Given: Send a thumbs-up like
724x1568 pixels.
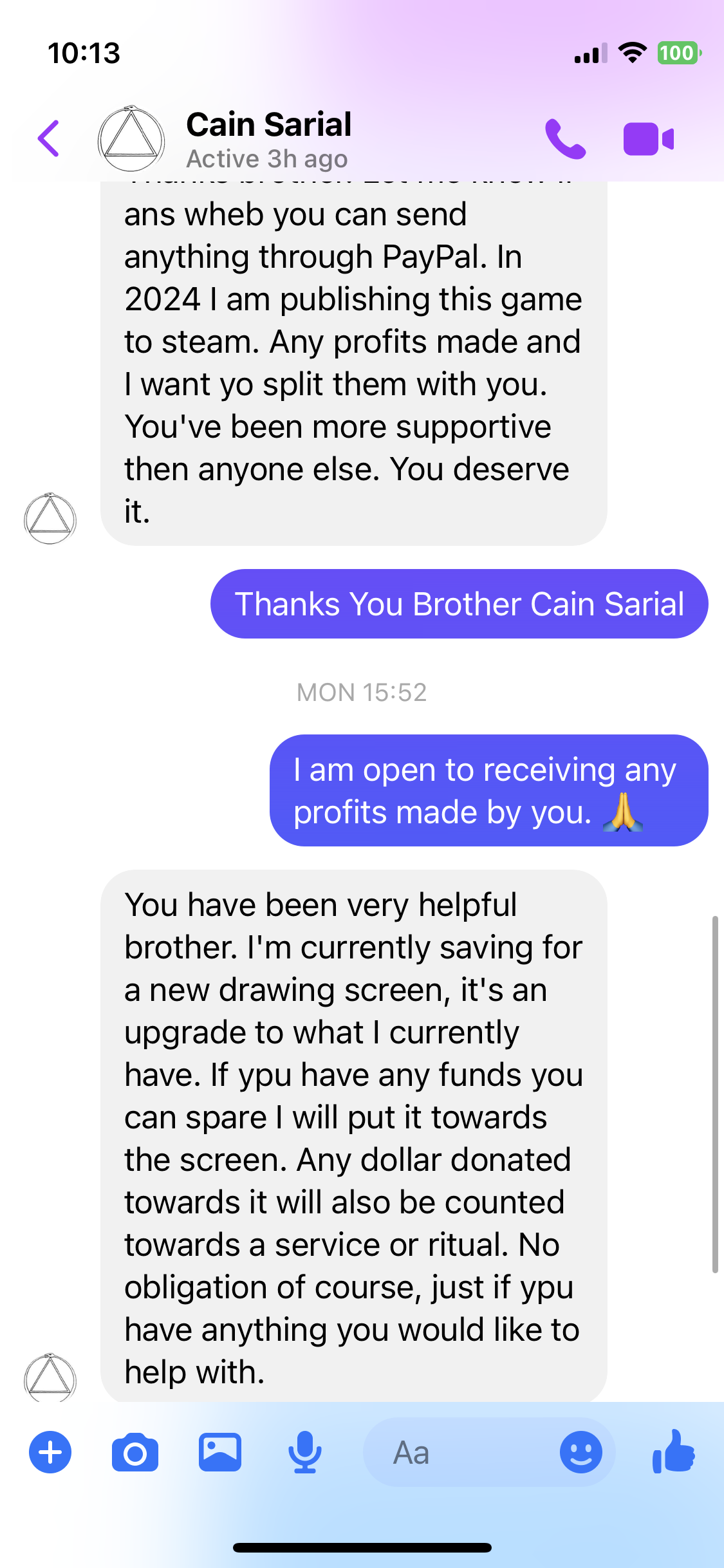Looking at the screenshot, I should [x=674, y=1452].
